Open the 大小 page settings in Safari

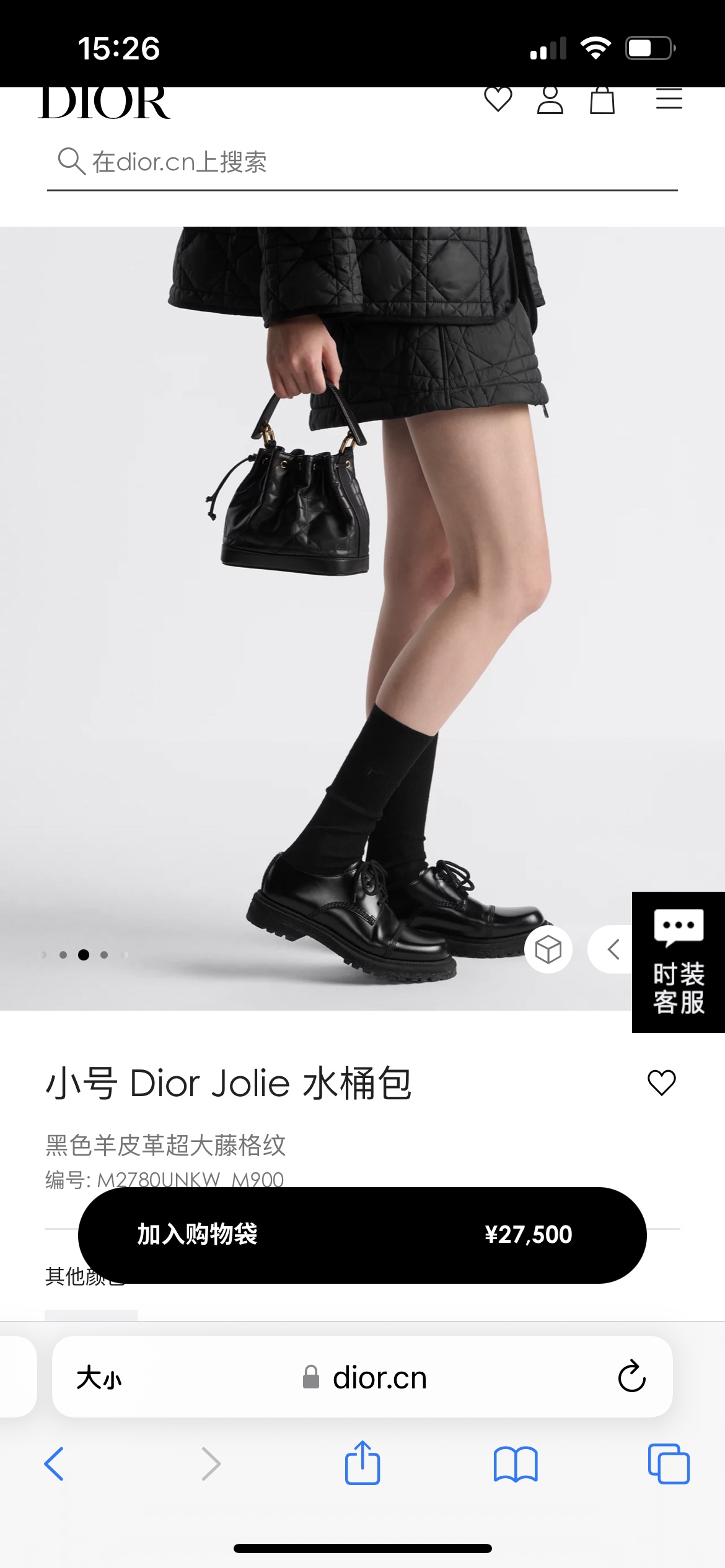99,1379
